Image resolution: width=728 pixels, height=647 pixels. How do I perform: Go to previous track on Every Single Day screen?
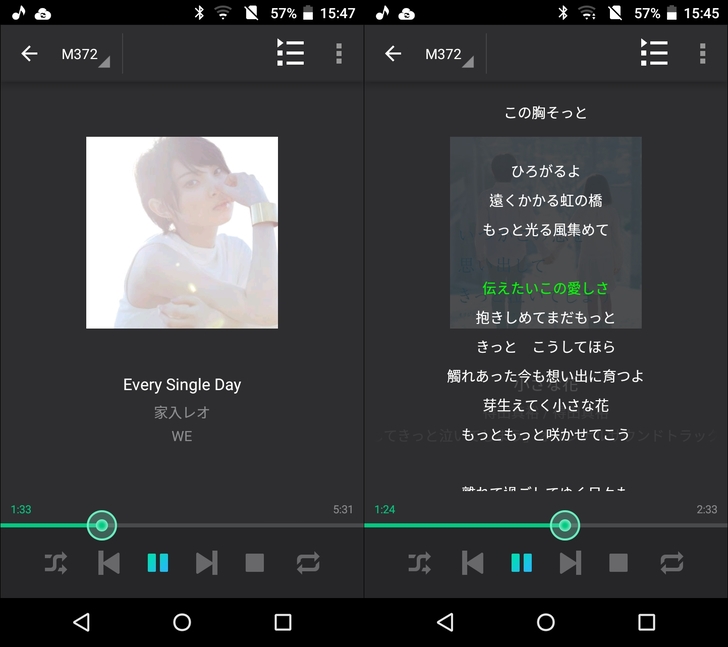pyautogui.click(x=109, y=563)
